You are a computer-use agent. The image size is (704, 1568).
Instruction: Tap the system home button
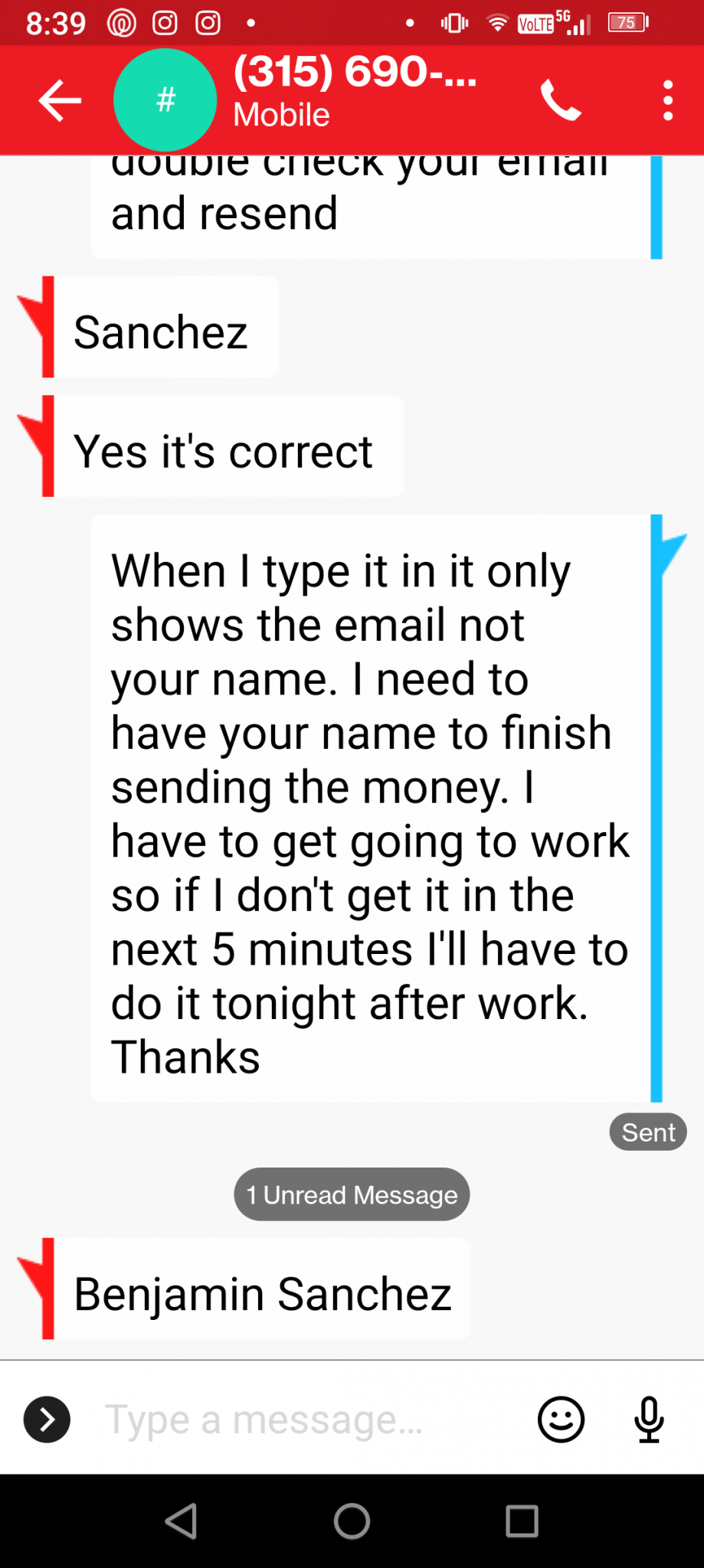pyautogui.click(x=352, y=1521)
